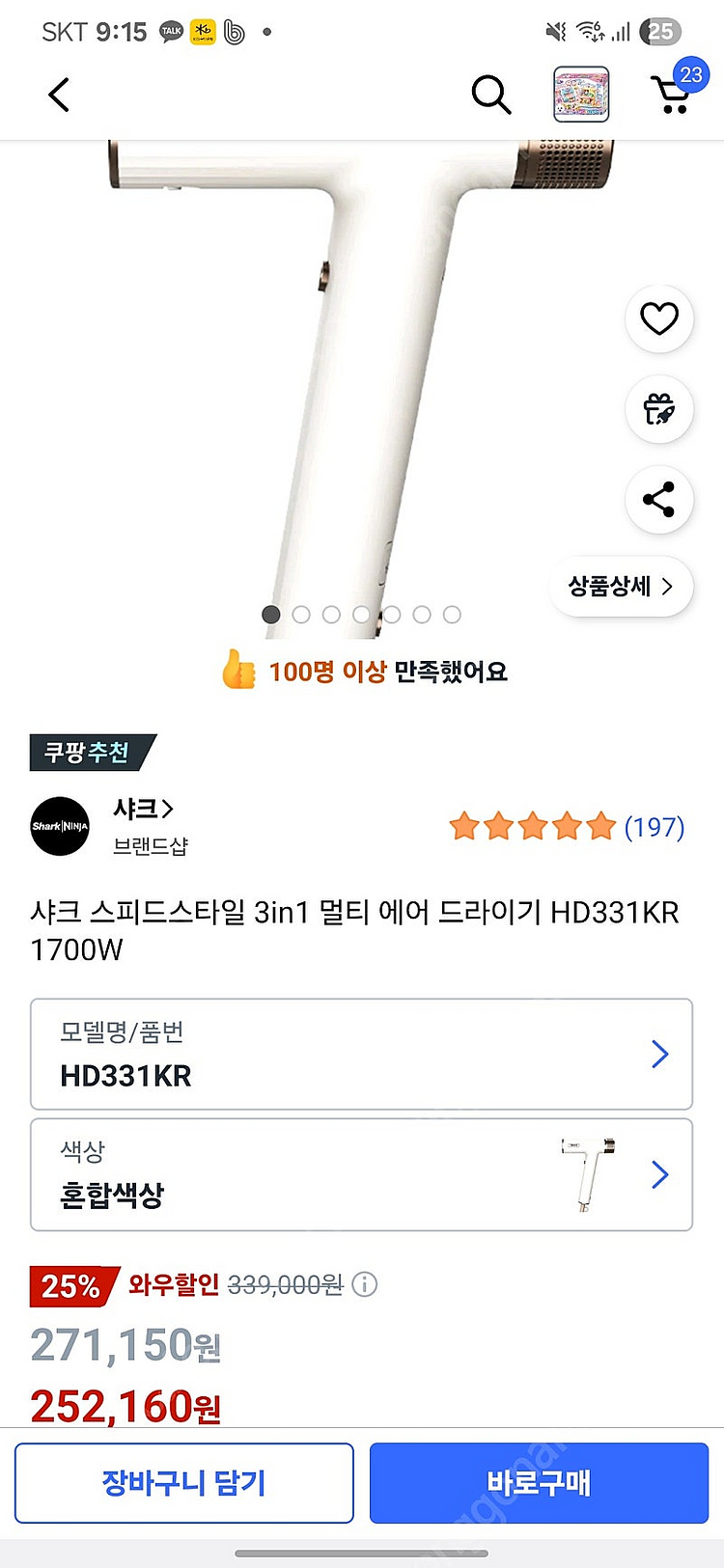Viewport: 724px width, 1568px height.
Task: Tap the heart to add to wishlist
Action: 658,318
